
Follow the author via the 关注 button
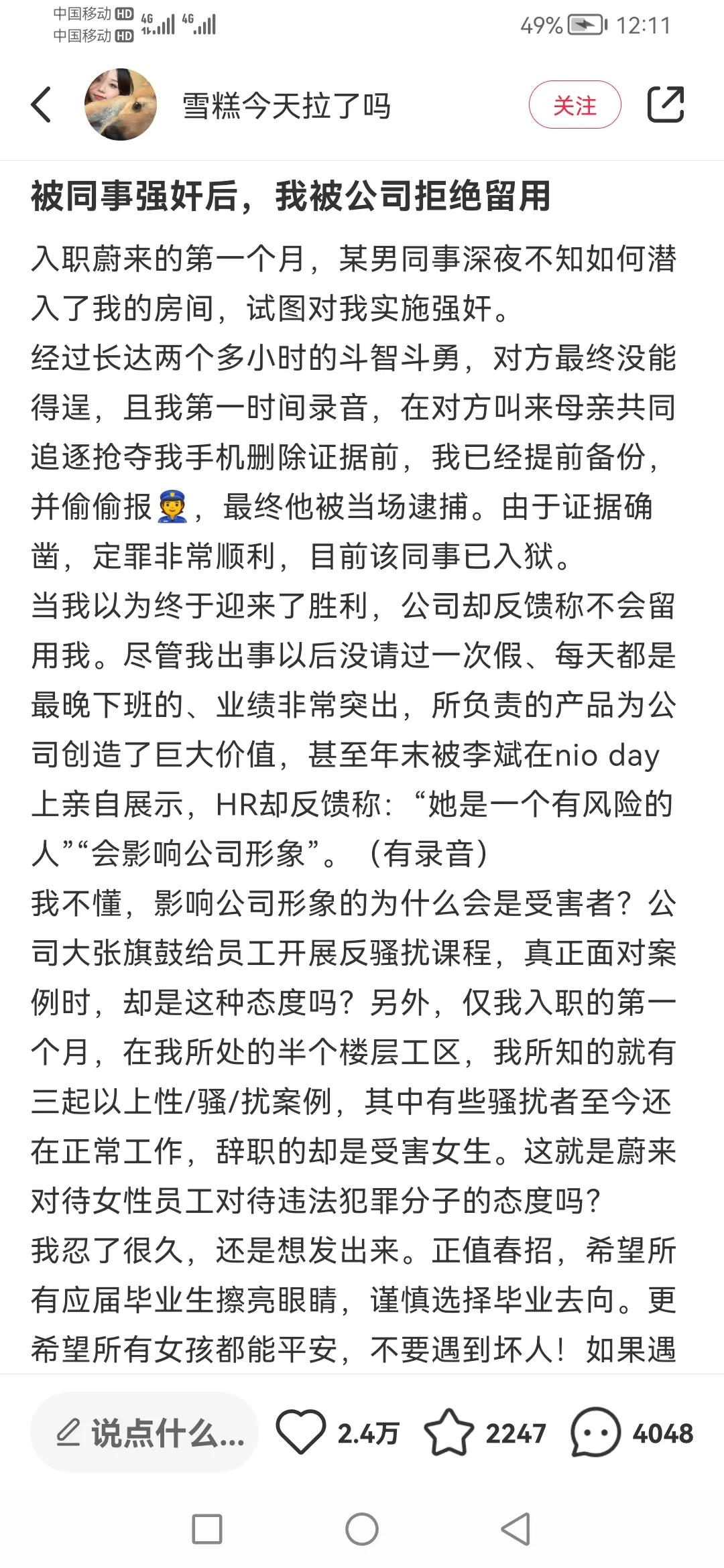coord(575,105)
